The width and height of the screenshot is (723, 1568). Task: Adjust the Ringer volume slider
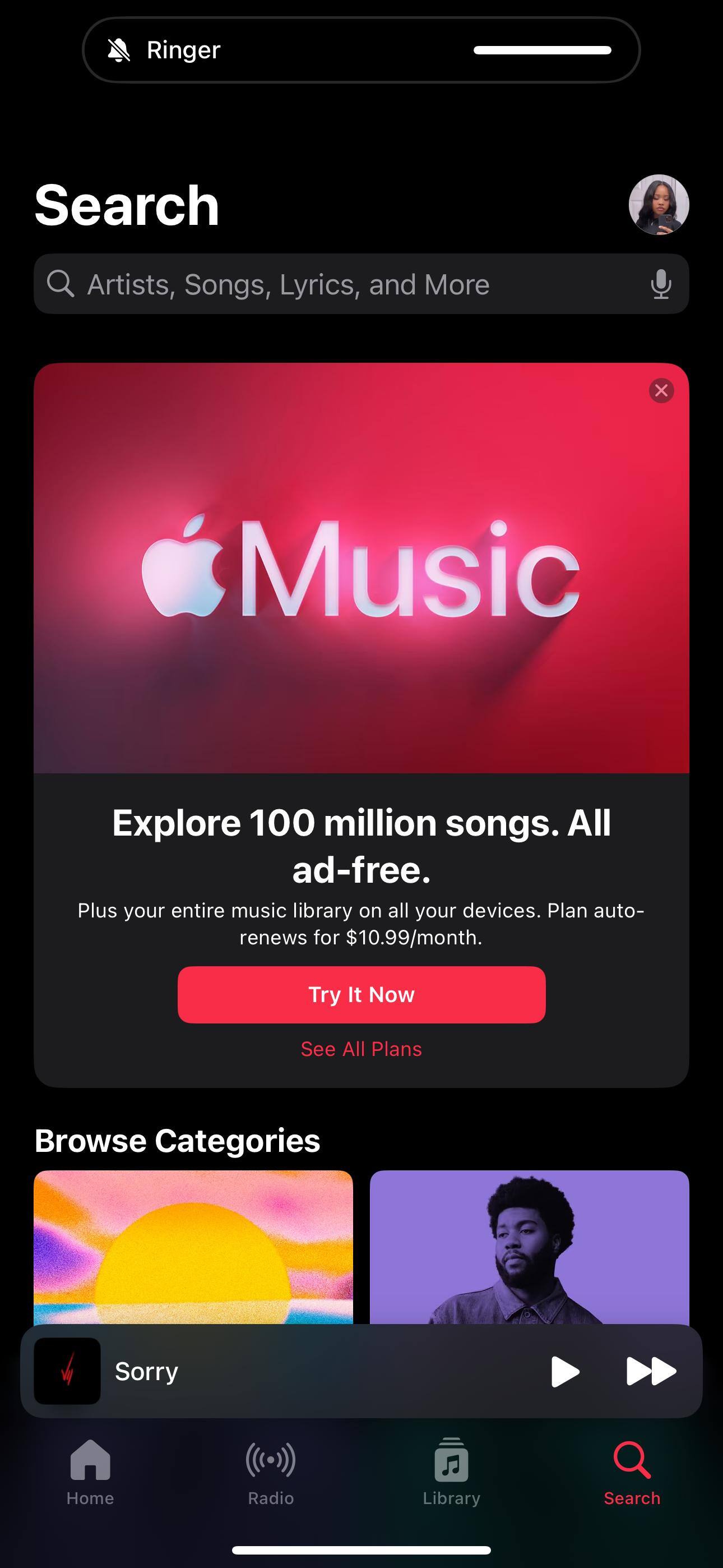[541, 50]
